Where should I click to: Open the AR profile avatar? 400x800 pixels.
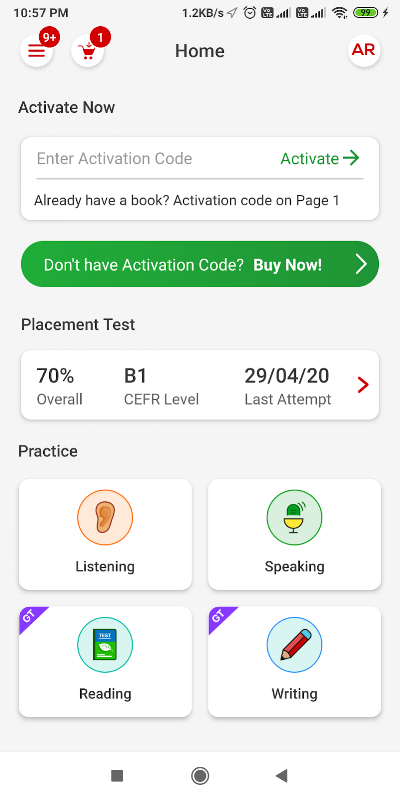(364, 51)
